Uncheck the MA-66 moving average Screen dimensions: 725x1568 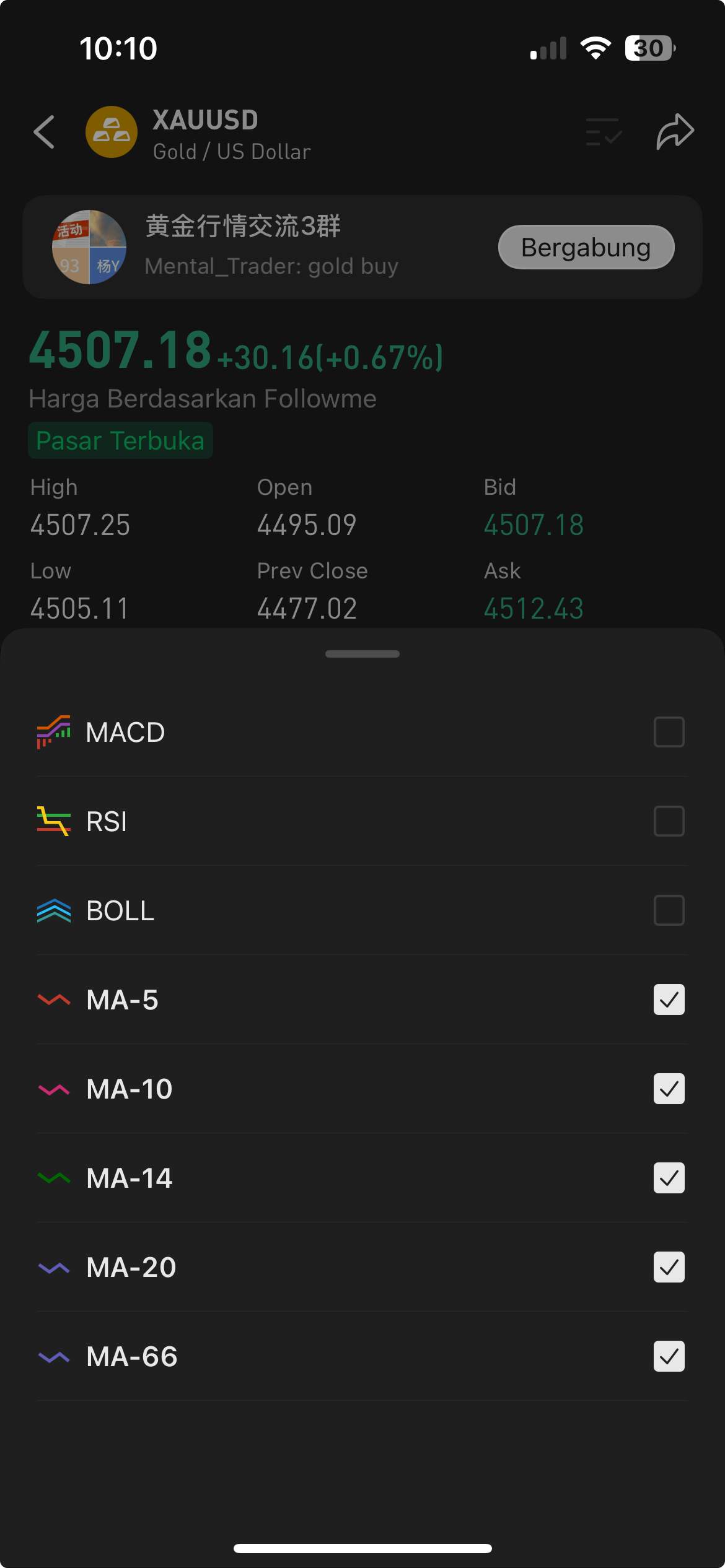[668, 1356]
